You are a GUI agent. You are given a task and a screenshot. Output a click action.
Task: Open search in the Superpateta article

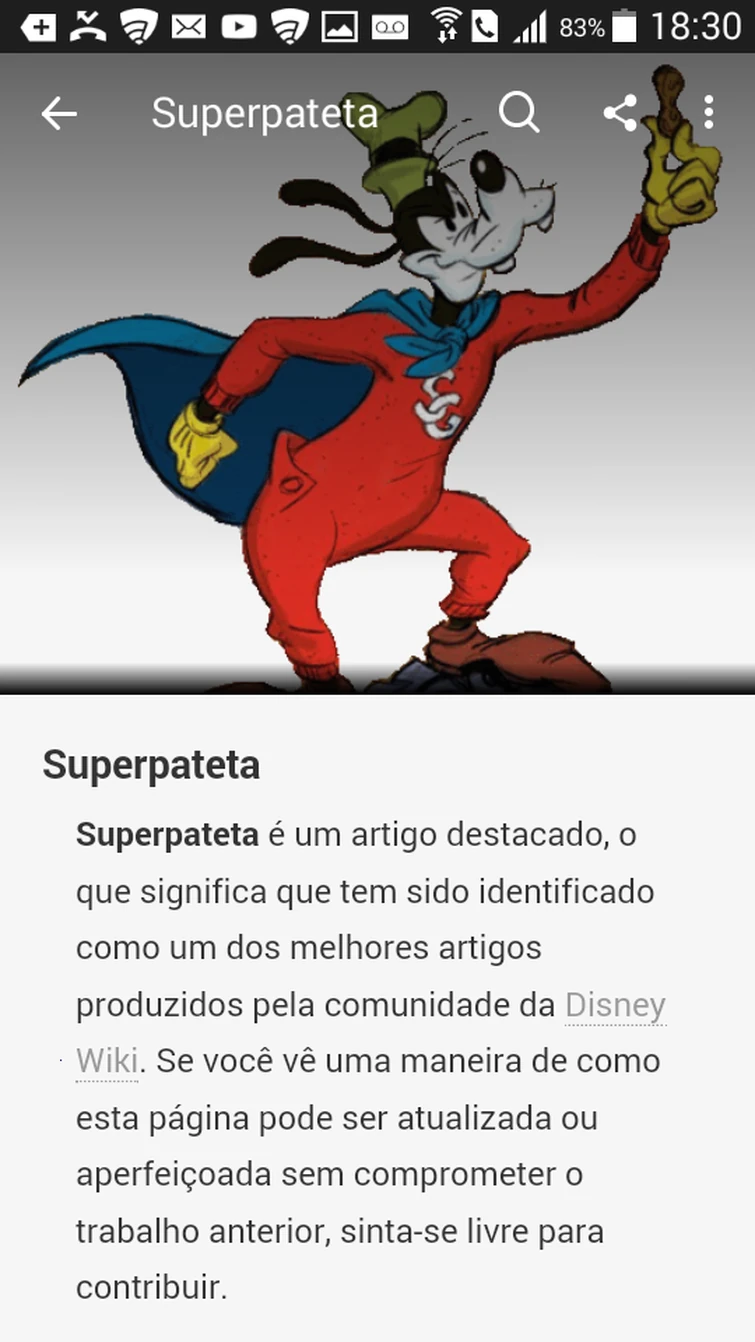point(519,113)
